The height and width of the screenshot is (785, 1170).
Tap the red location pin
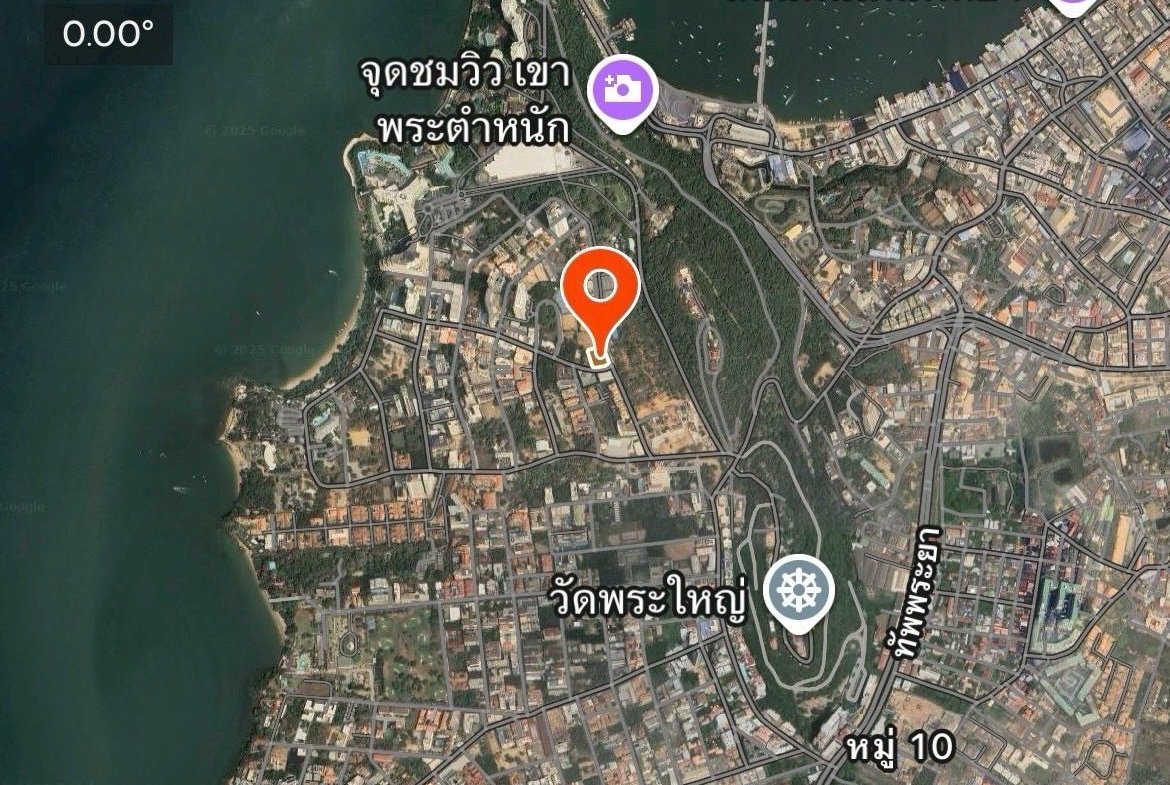pyautogui.click(x=599, y=290)
